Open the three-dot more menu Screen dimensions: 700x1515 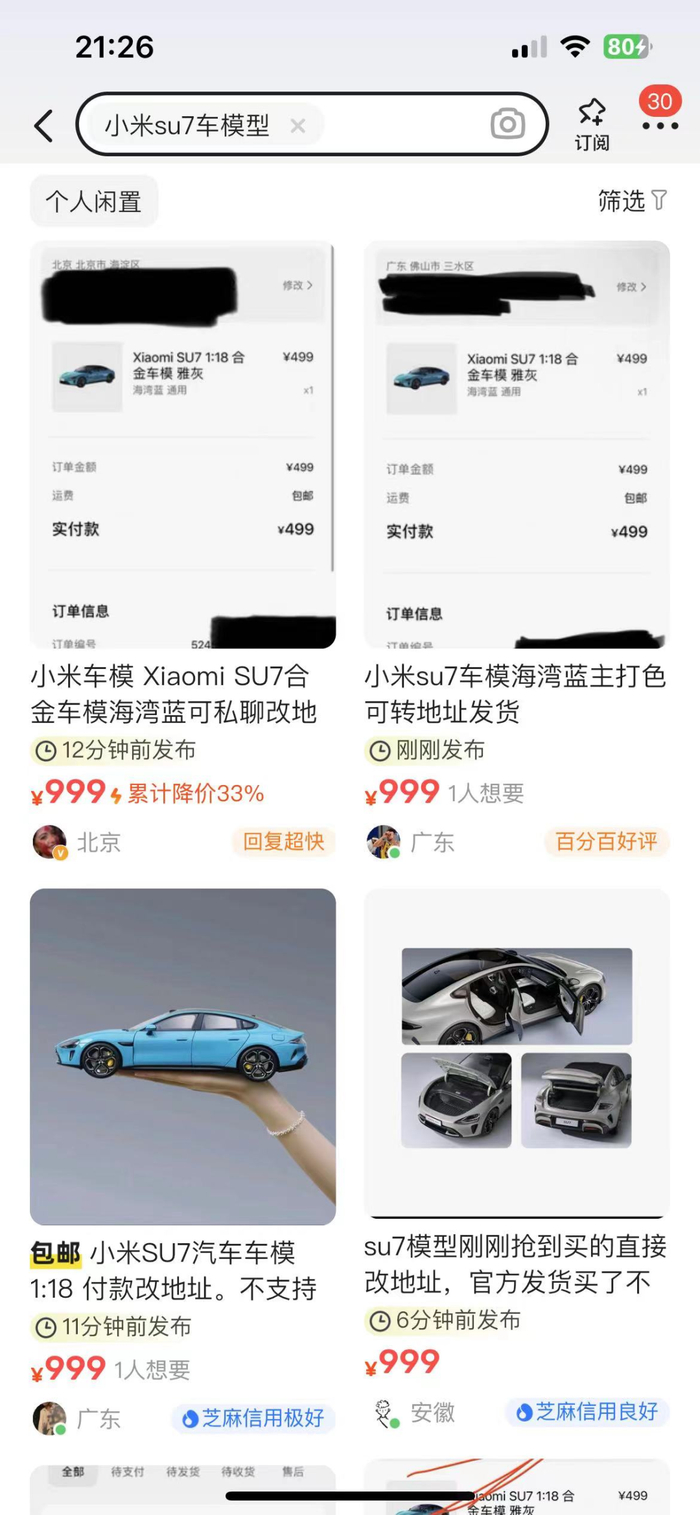[660, 126]
